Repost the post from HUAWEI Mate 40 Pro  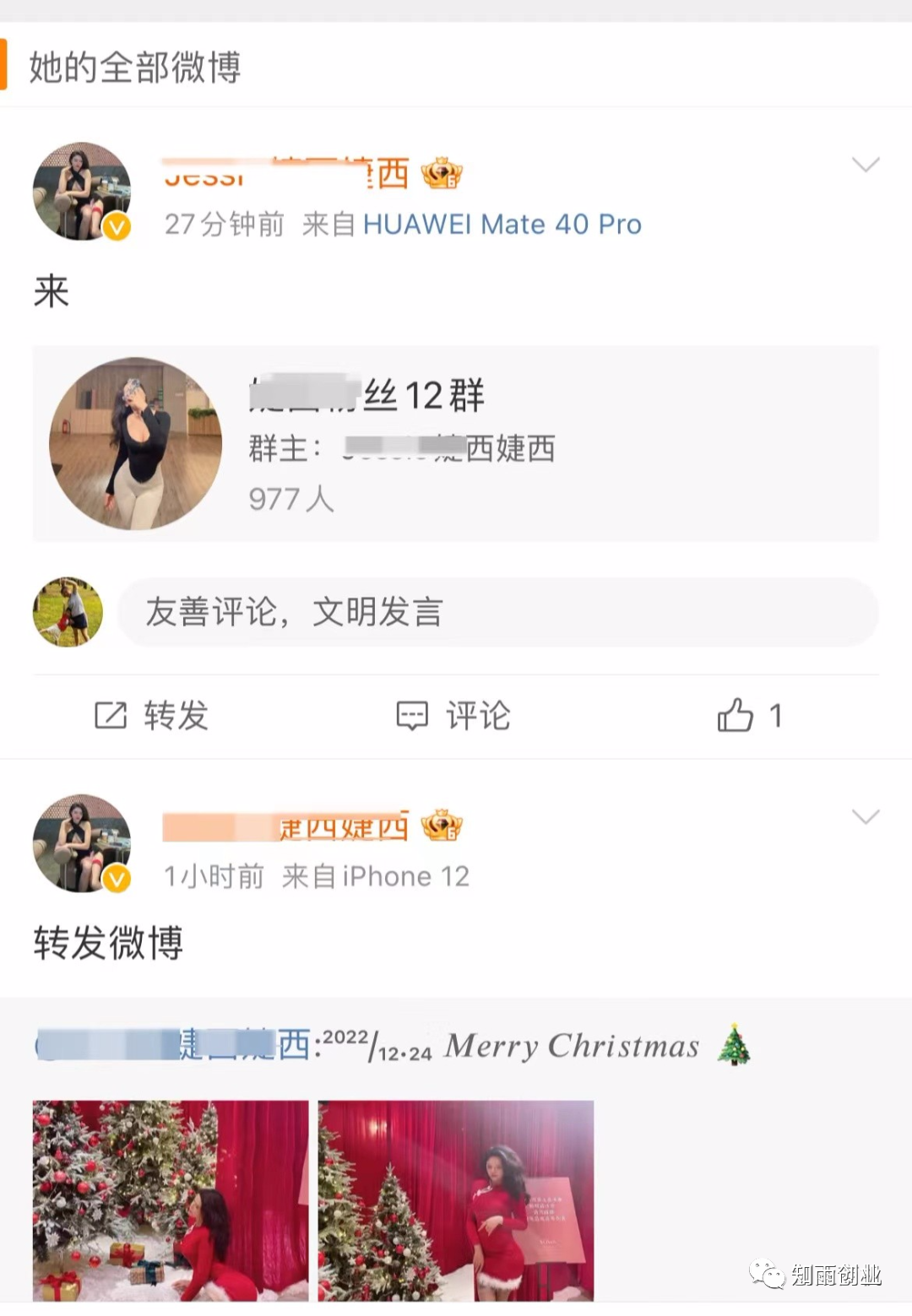pos(152,716)
